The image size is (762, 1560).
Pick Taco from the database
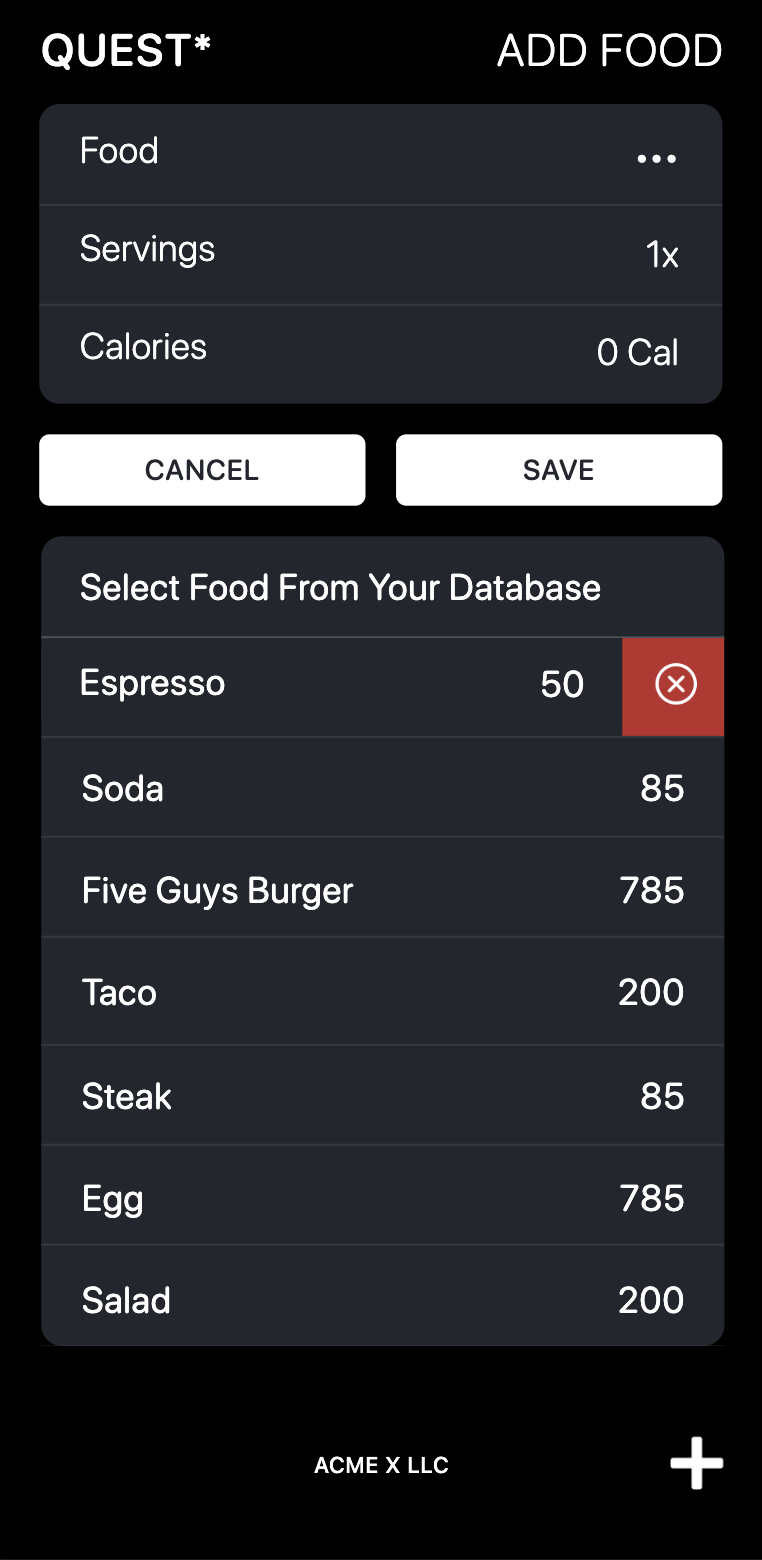tap(380, 992)
